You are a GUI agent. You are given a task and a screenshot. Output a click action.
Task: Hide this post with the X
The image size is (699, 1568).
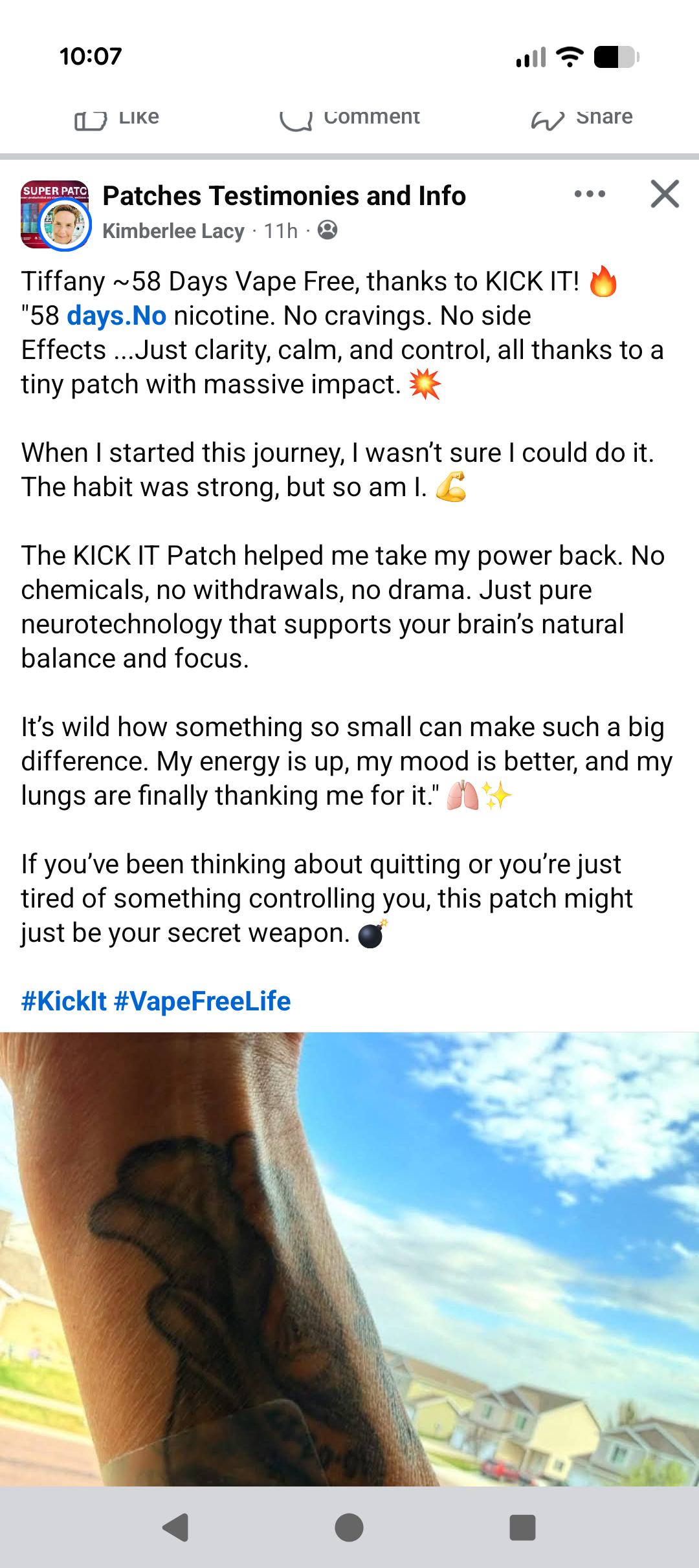pyautogui.click(x=665, y=194)
